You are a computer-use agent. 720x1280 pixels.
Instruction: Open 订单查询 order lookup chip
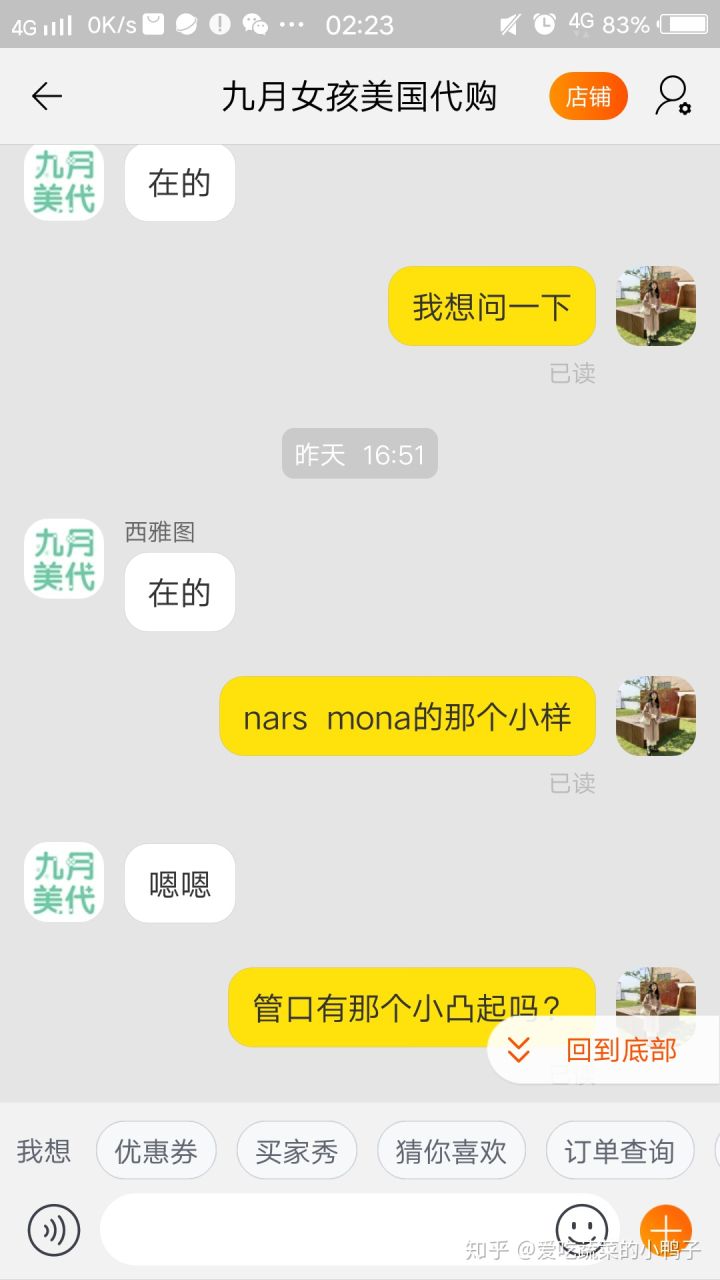point(619,1151)
